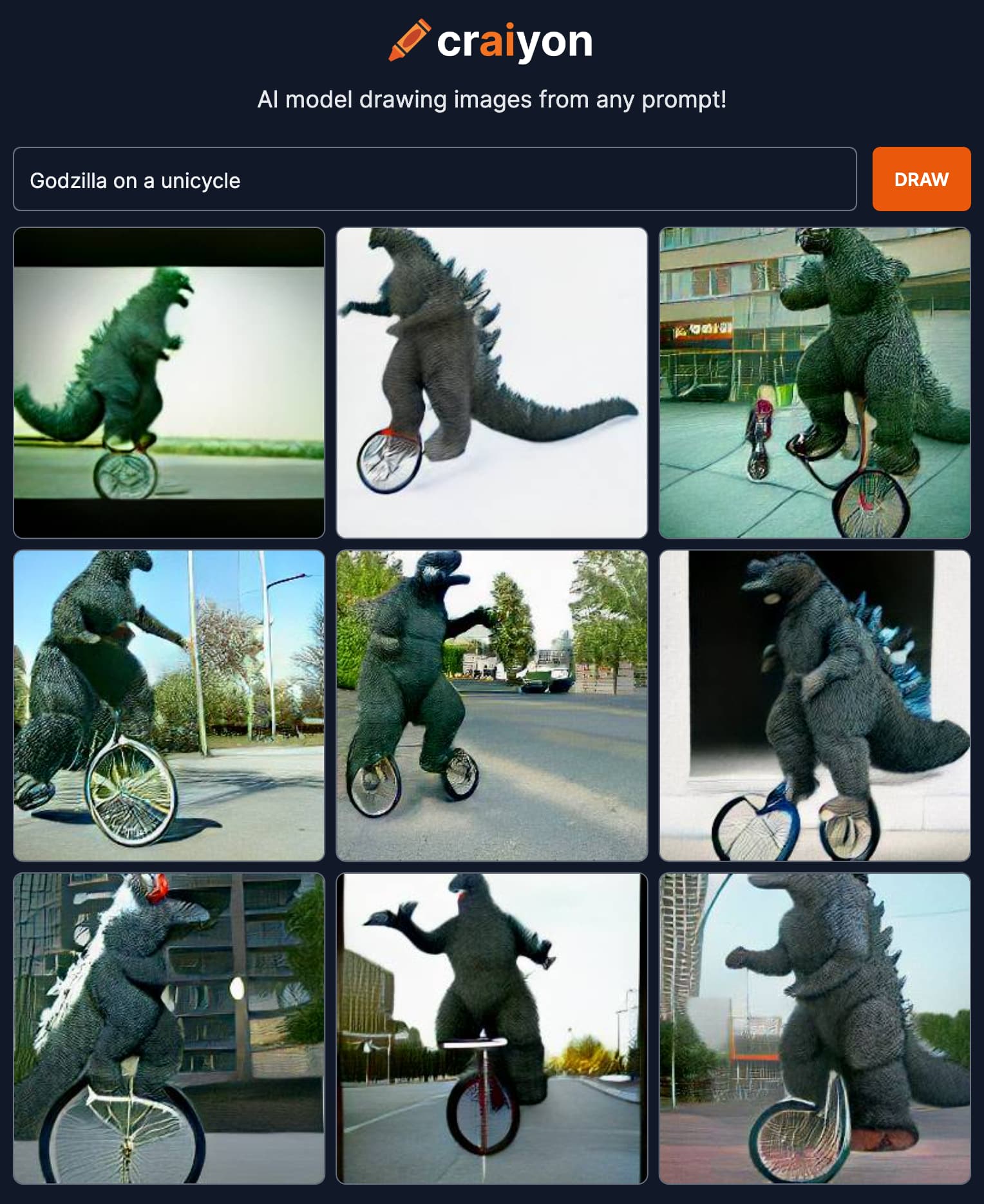Open the image of Godzilla on a suburban road
The image size is (984, 1204).
point(491,706)
